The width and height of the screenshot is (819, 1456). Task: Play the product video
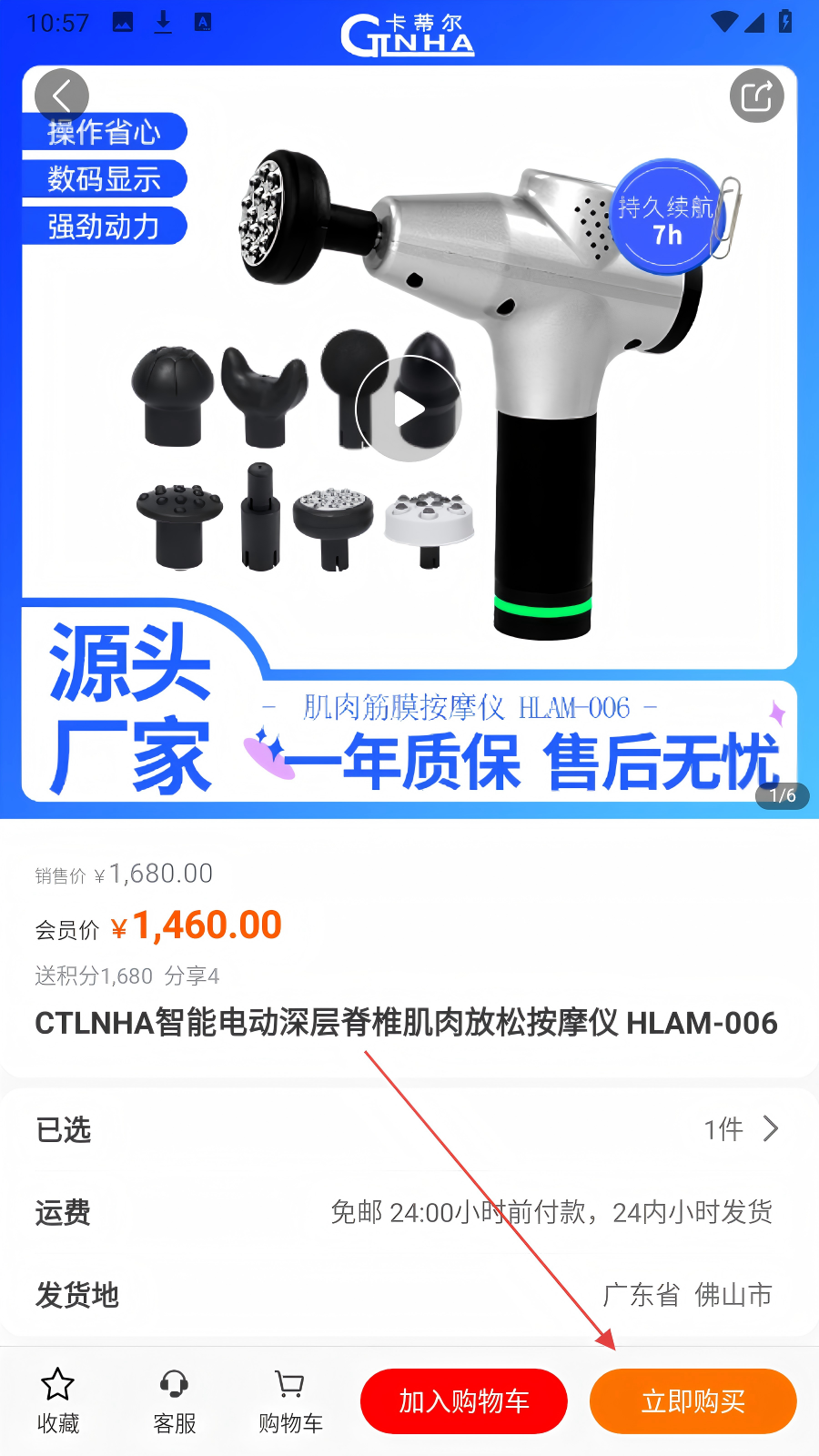(x=409, y=409)
